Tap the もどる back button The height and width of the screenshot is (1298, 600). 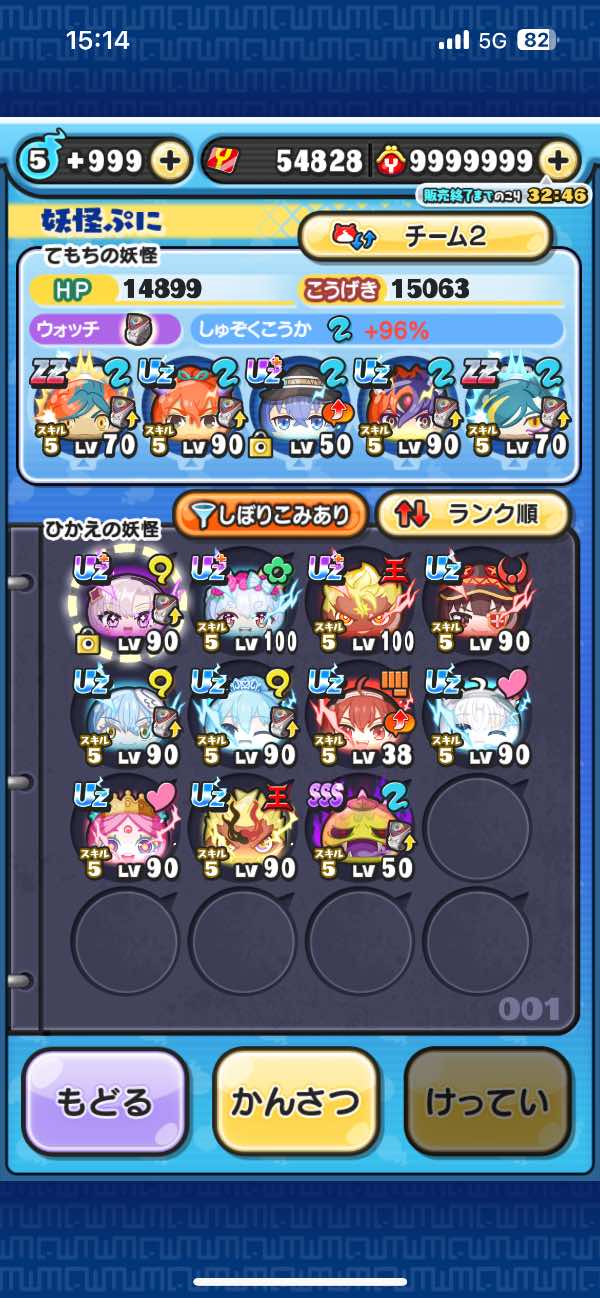pyautogui.click(x=105, y=1102)
